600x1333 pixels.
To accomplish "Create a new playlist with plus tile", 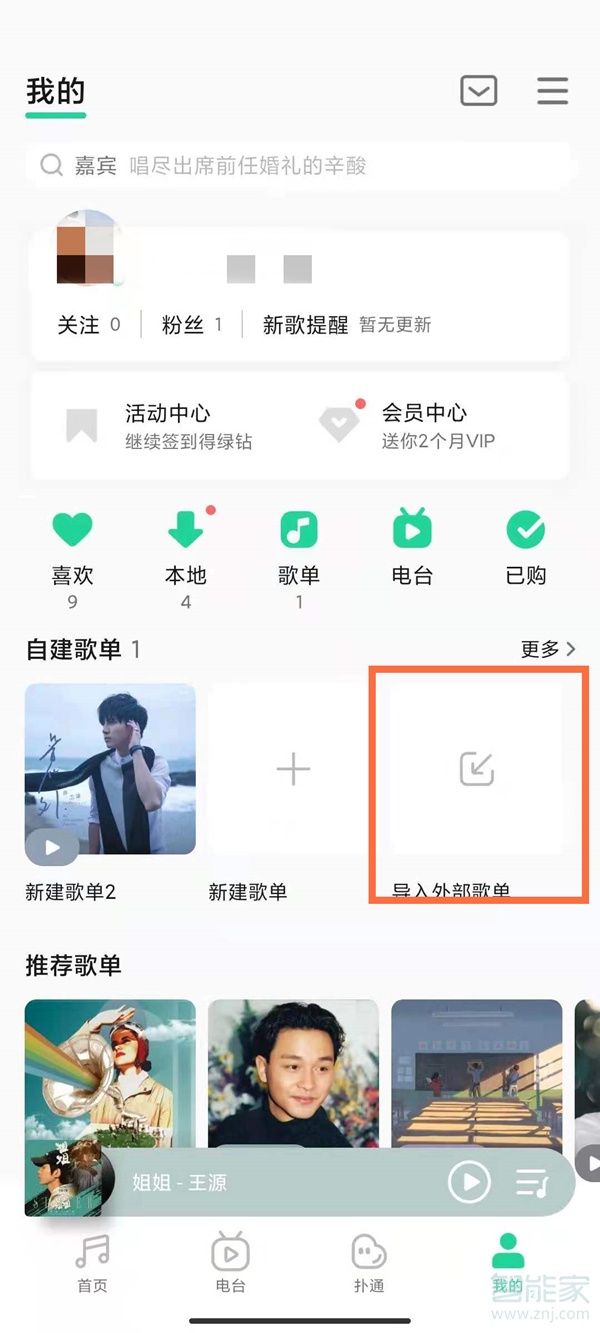I will tap(293, 769).
